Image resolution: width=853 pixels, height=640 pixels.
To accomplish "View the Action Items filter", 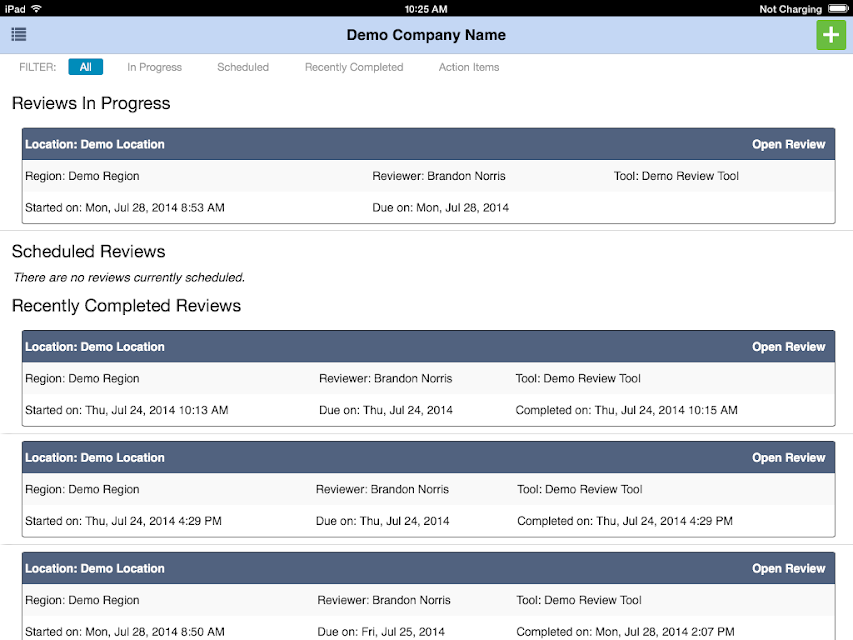I will coord(469,67).
